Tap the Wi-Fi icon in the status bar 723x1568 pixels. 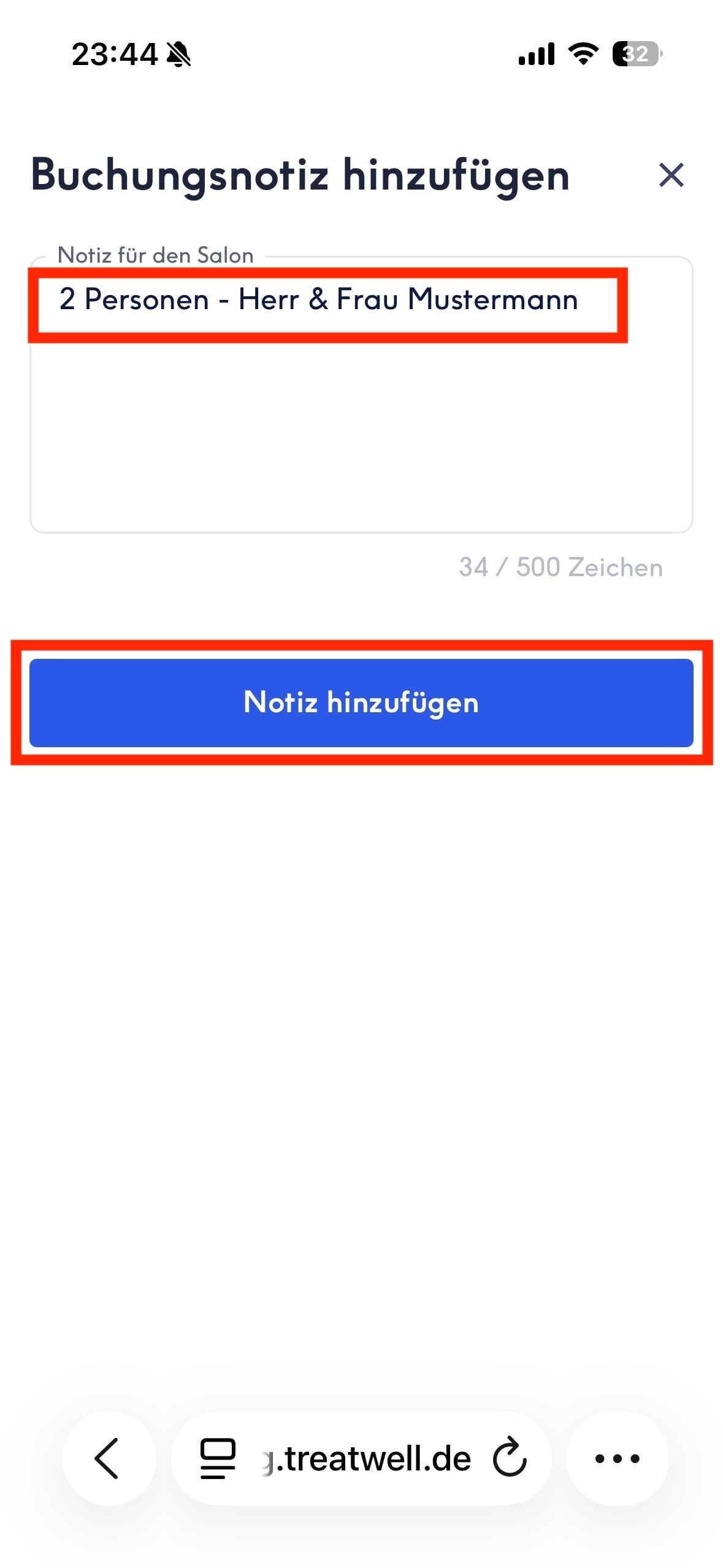[x=581, y=54]
